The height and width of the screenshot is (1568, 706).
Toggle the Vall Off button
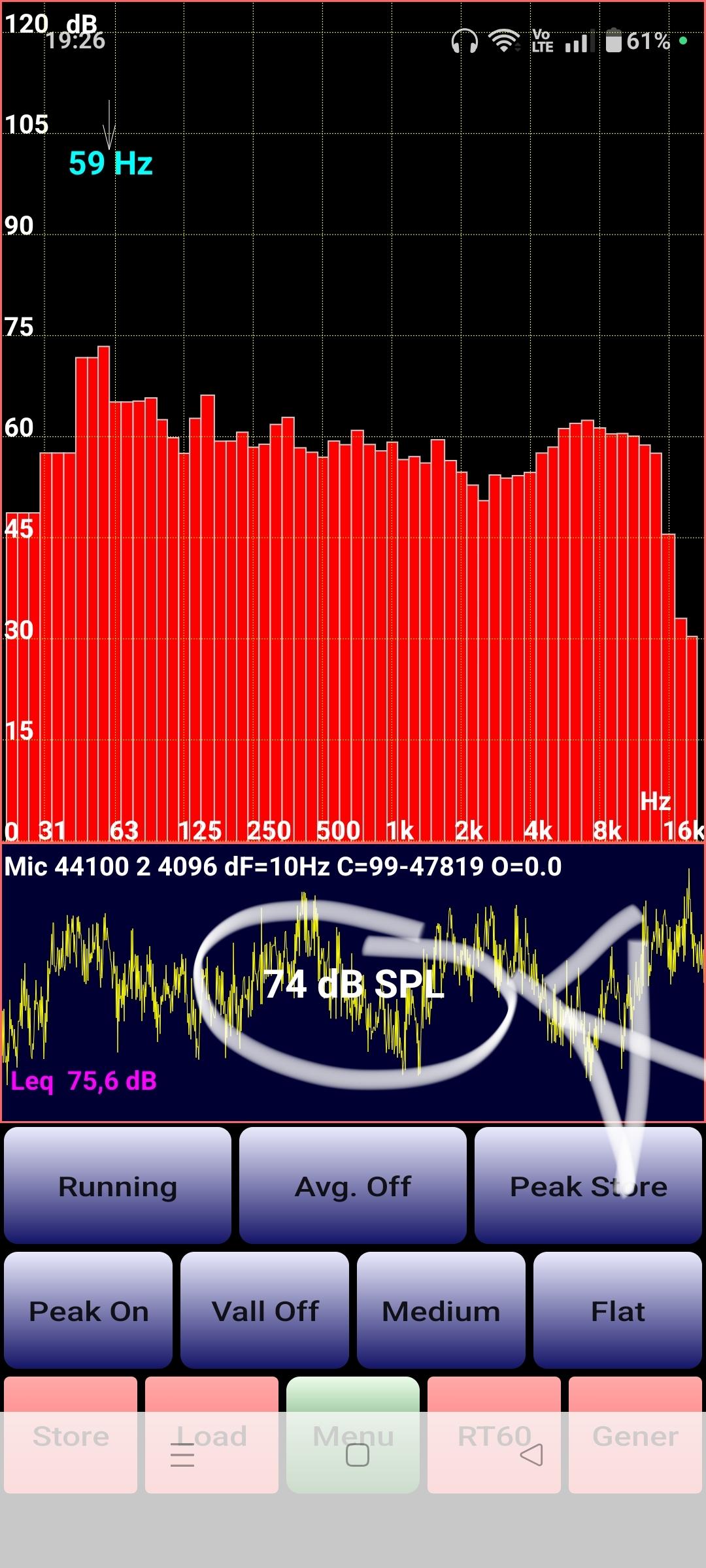tap(265, 1311)
